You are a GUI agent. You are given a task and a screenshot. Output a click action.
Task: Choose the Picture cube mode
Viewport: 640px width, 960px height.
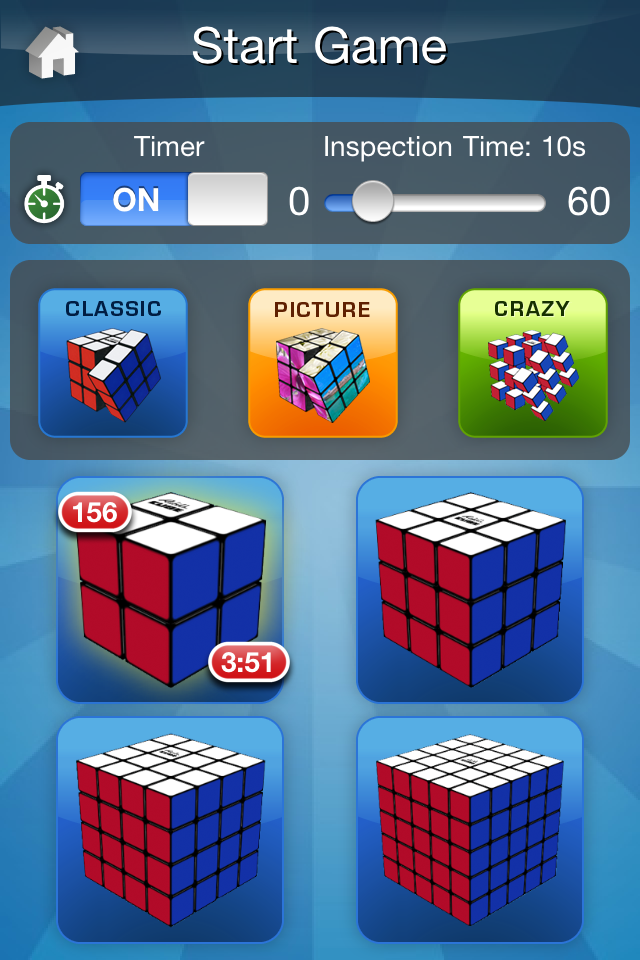[322, 363]
